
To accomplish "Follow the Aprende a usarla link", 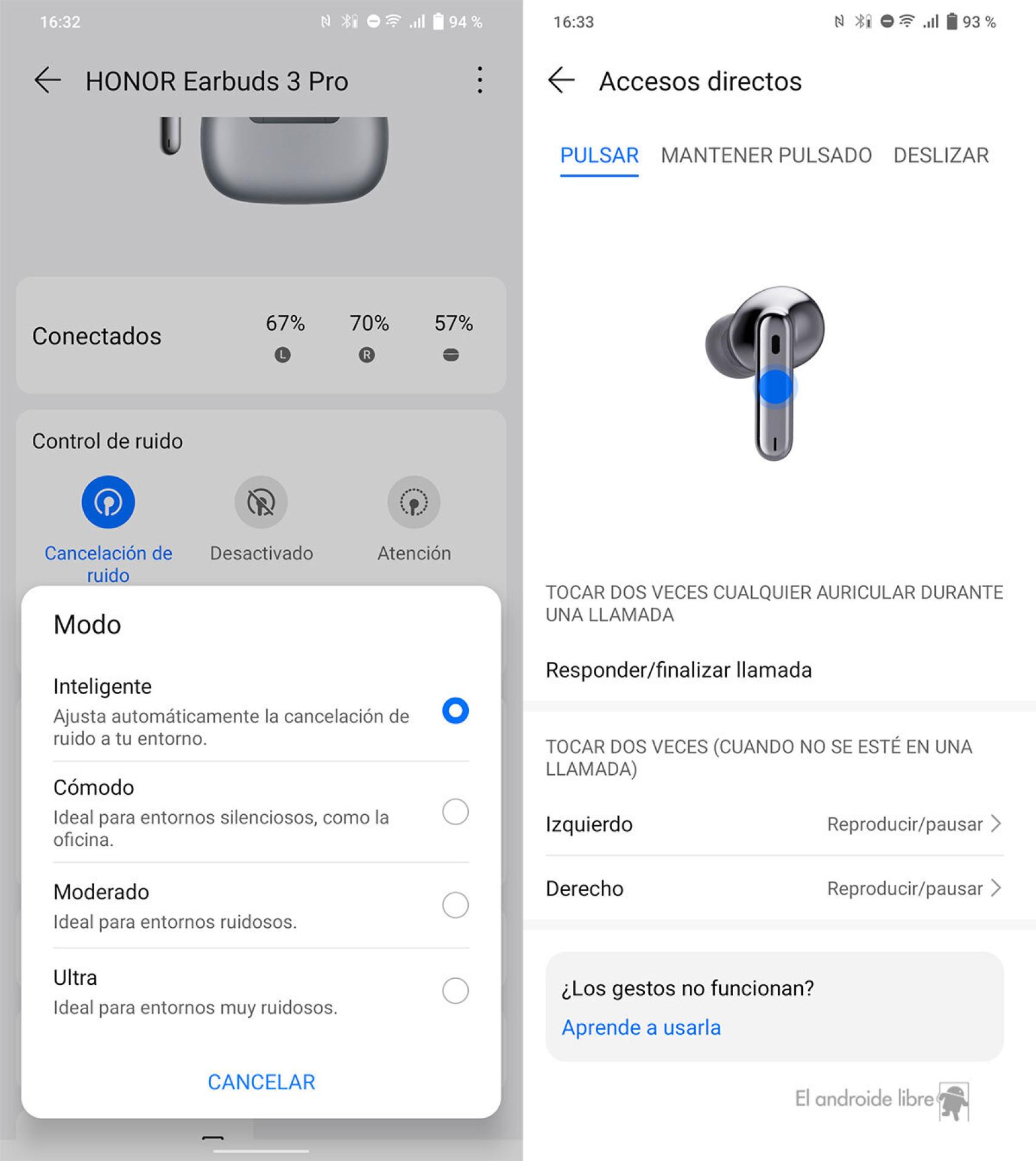I will 641,1027.
